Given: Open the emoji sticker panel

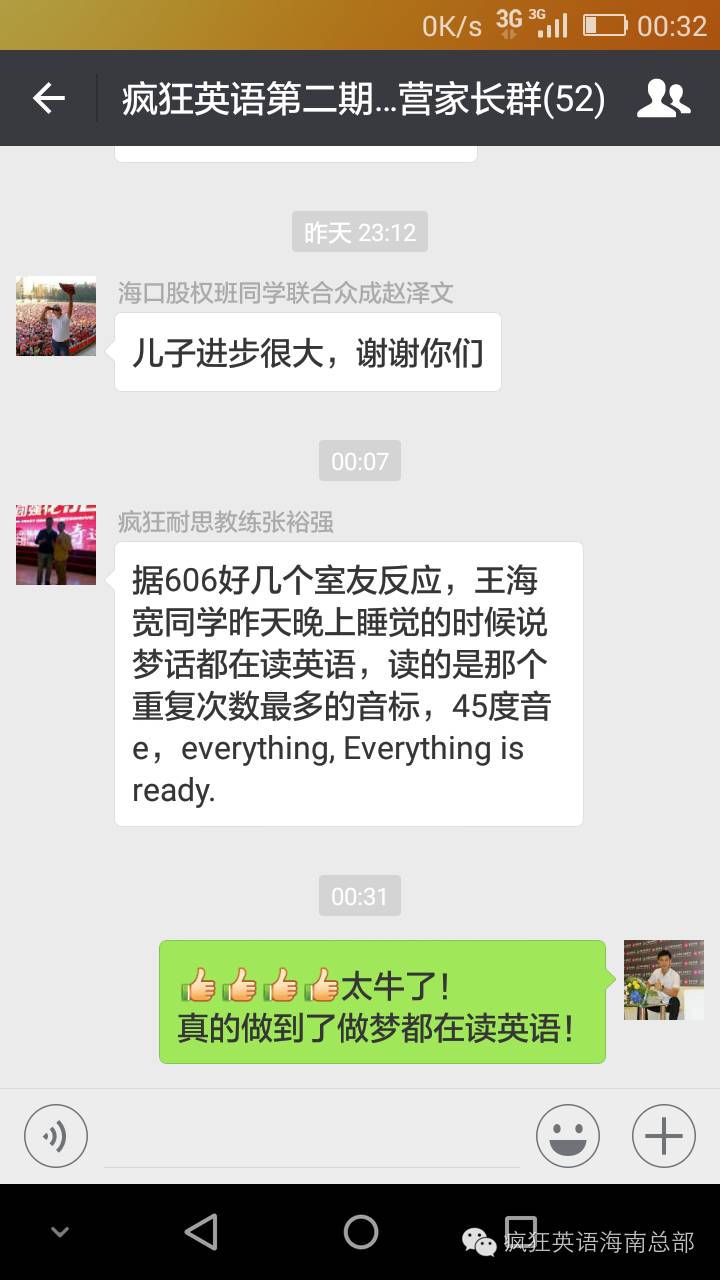Looking at the screenshot, I should click(x=567, y=1136).
